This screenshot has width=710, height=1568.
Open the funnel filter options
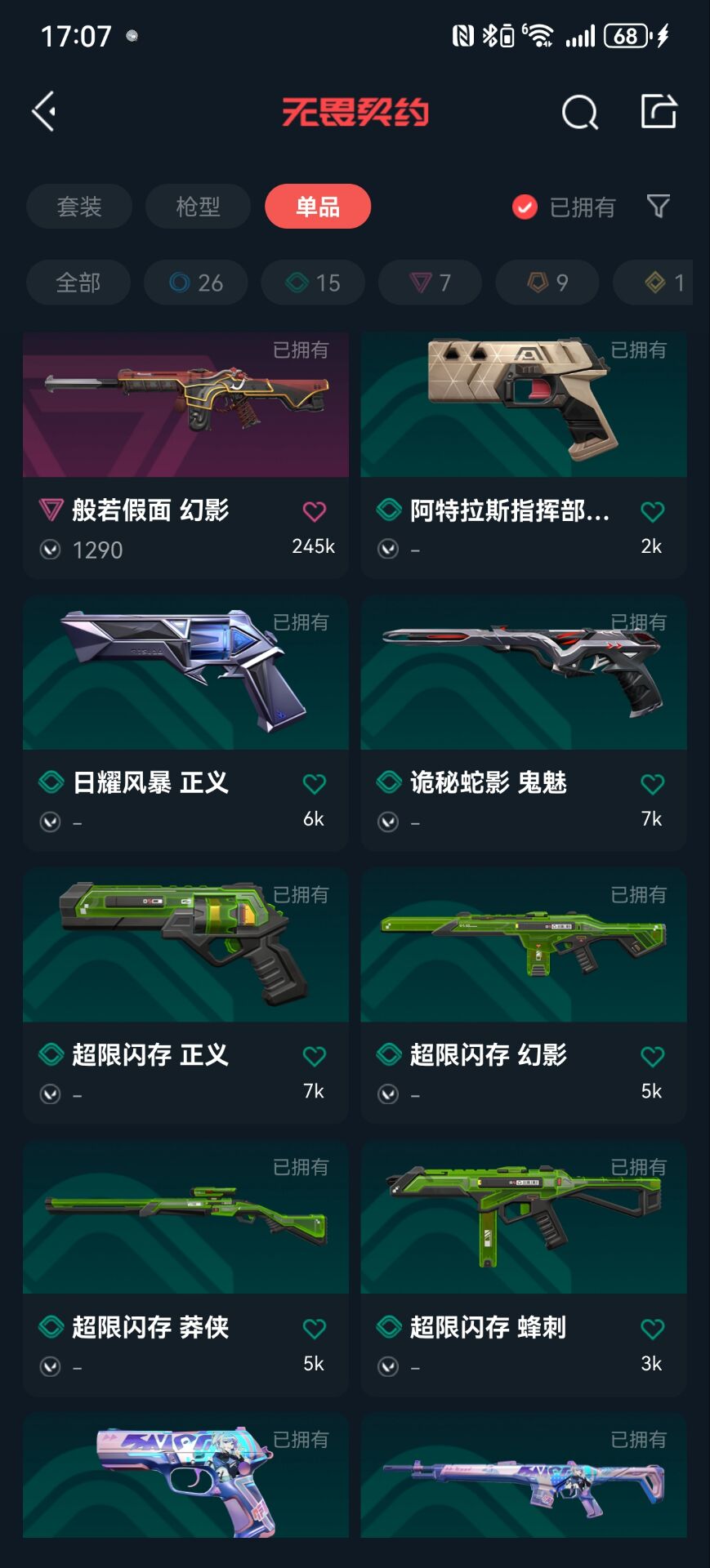658,207
